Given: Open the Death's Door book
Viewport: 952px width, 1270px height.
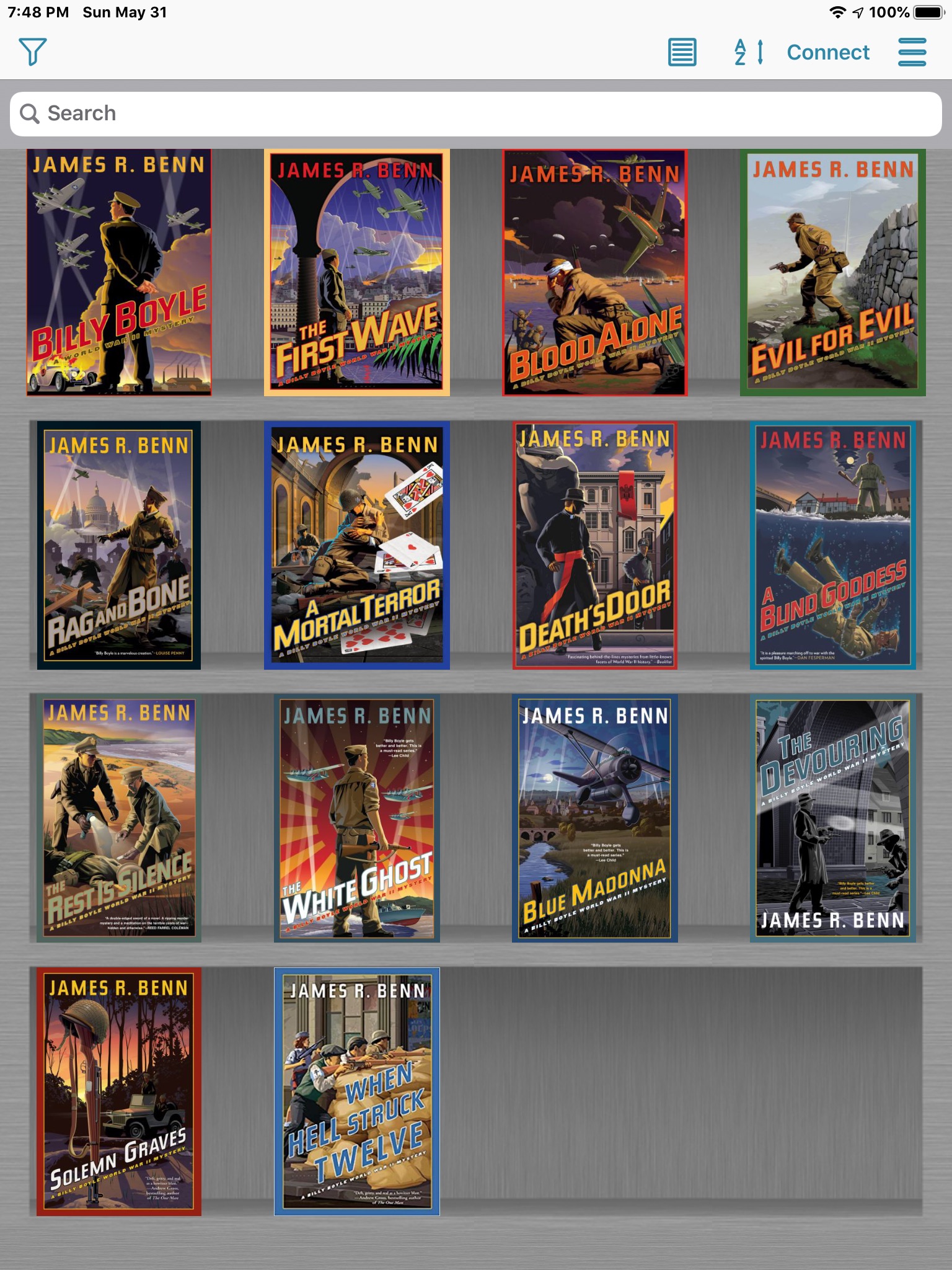Looking at the screenshot, I should pyautogui.click(x=594, y=545).
